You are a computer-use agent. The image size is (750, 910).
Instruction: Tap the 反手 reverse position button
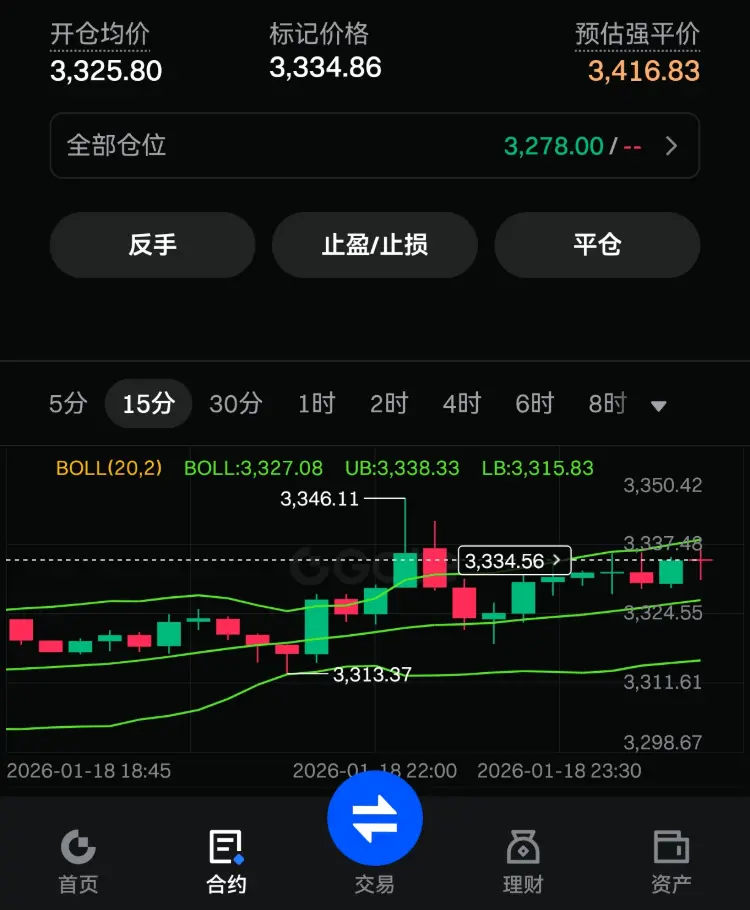pos(152,245)
